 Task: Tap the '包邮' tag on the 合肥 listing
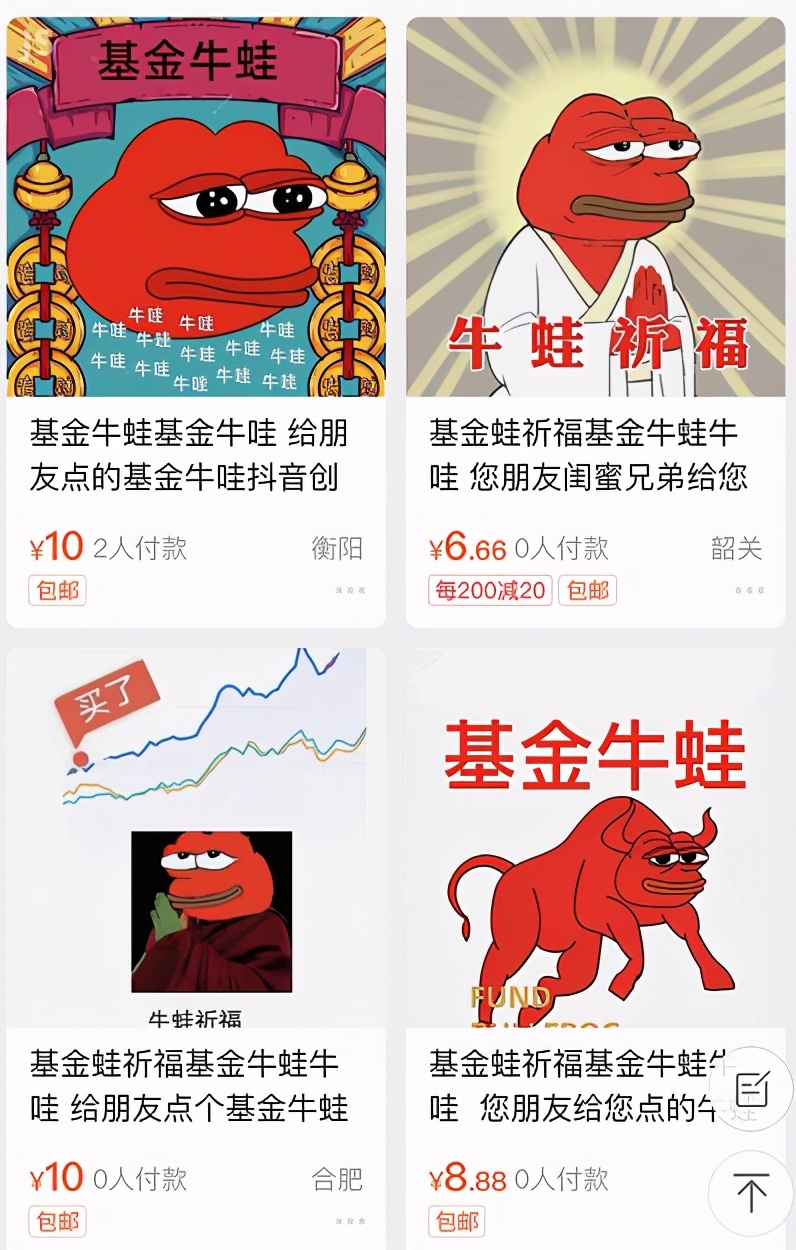(57, 1222)
